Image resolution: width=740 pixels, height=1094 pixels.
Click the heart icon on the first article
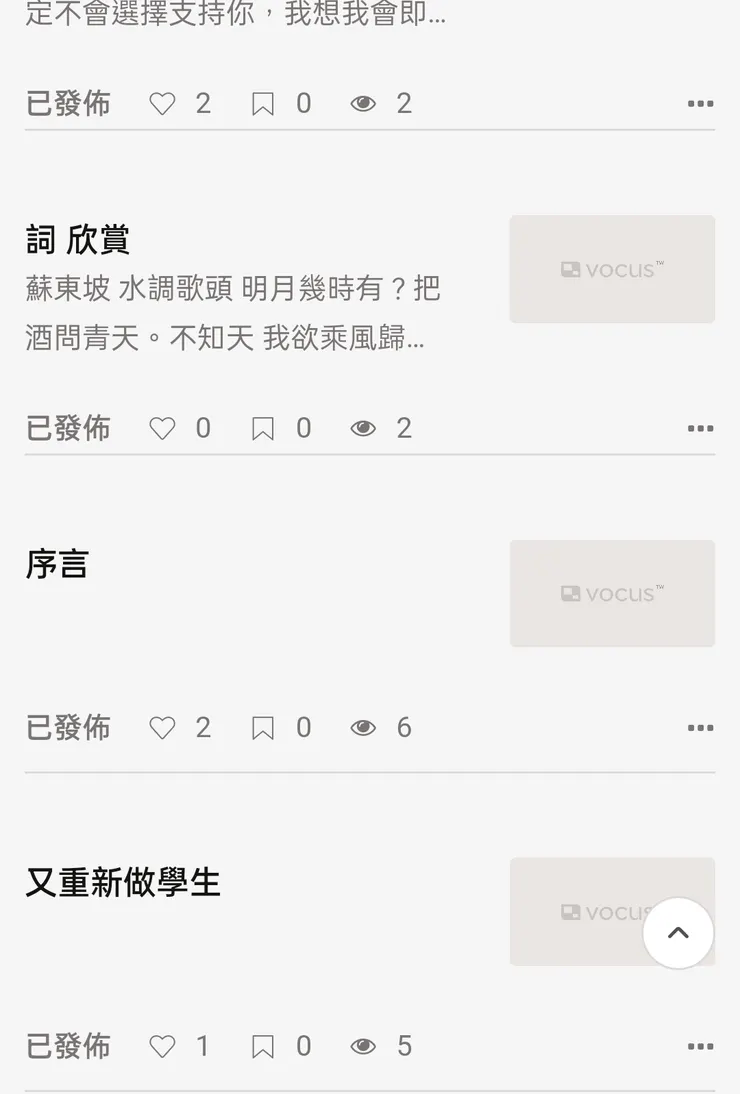coord(162,103)
